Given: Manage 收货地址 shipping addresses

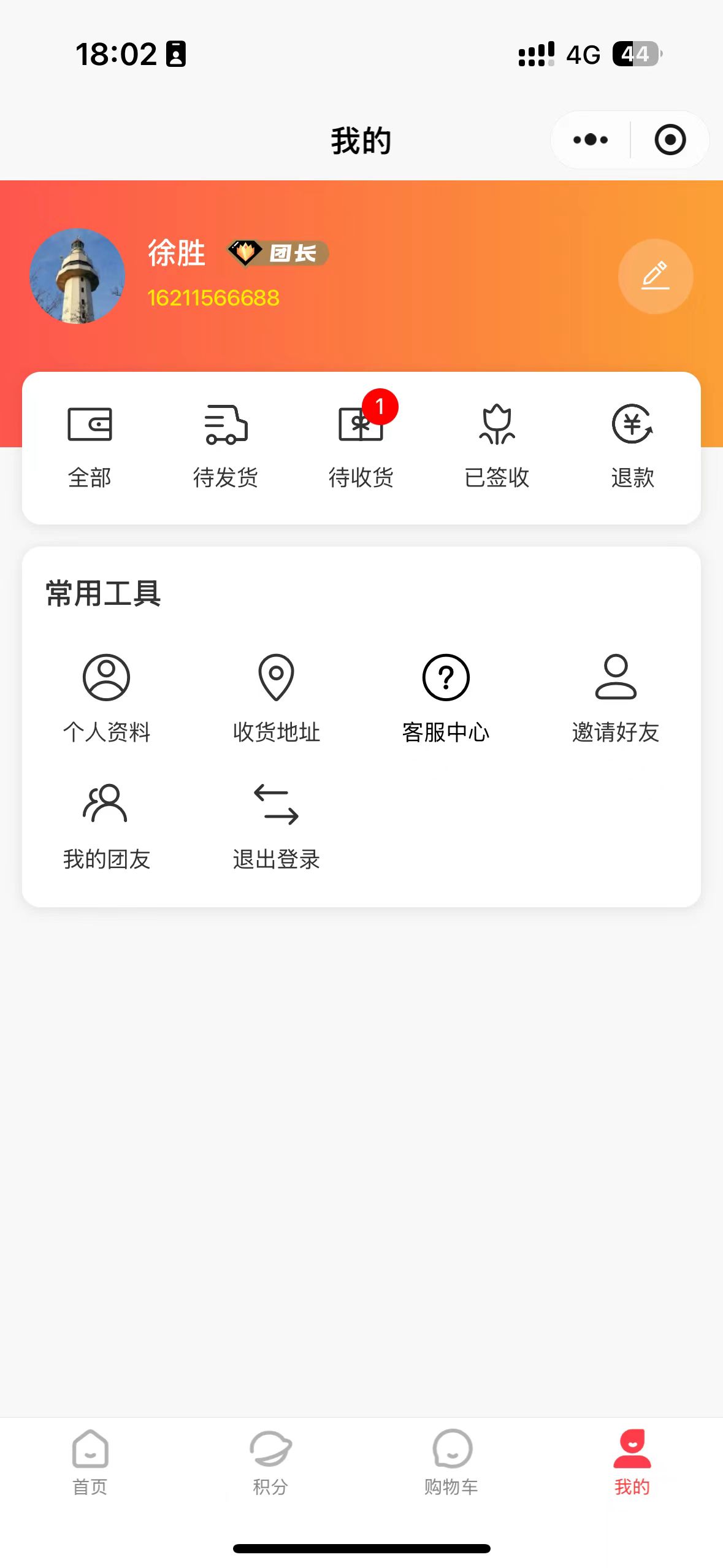Looking at the screenshot, I should (276, 698).
